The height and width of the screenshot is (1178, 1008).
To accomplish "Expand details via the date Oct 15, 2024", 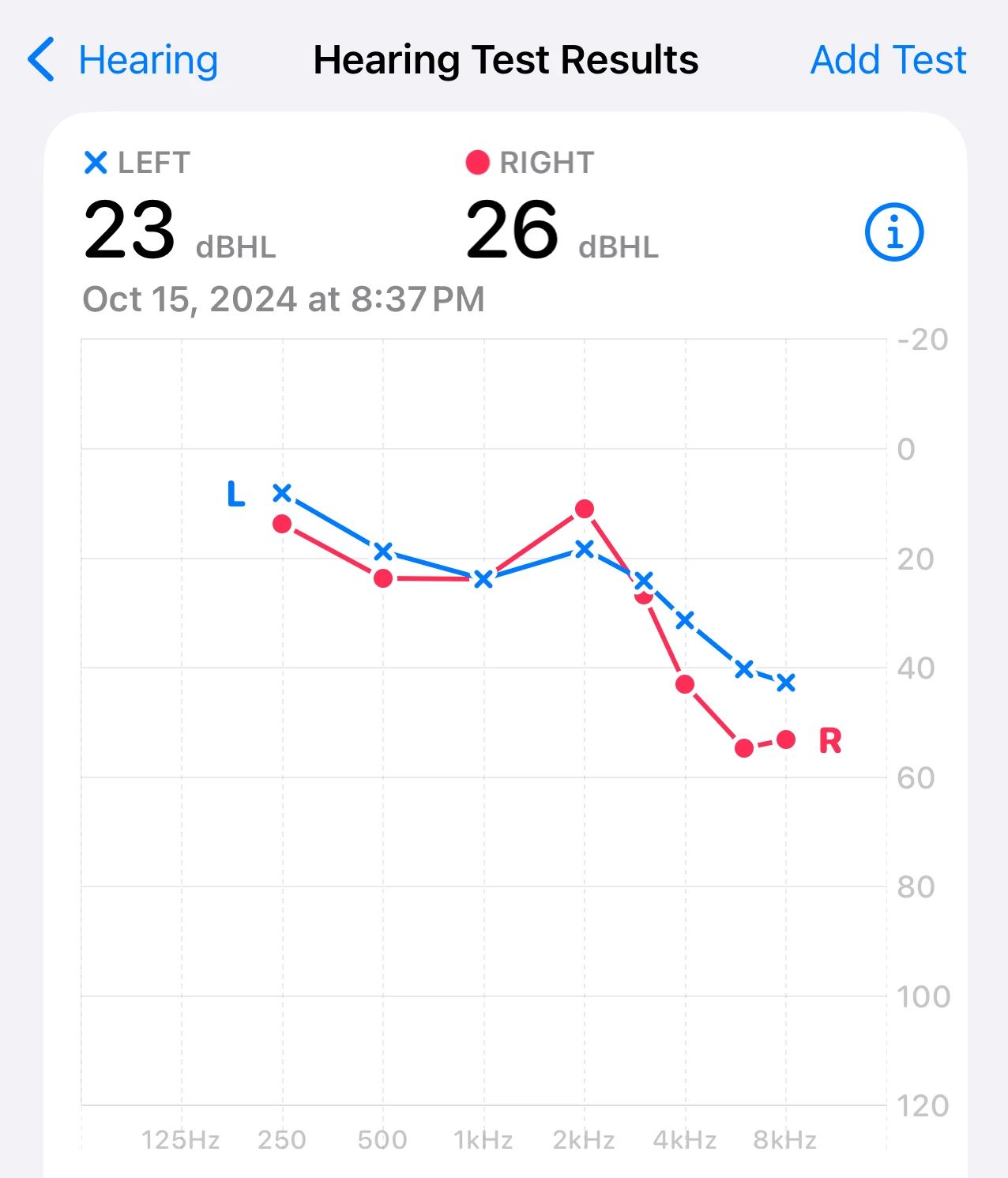I will point(284,299).
